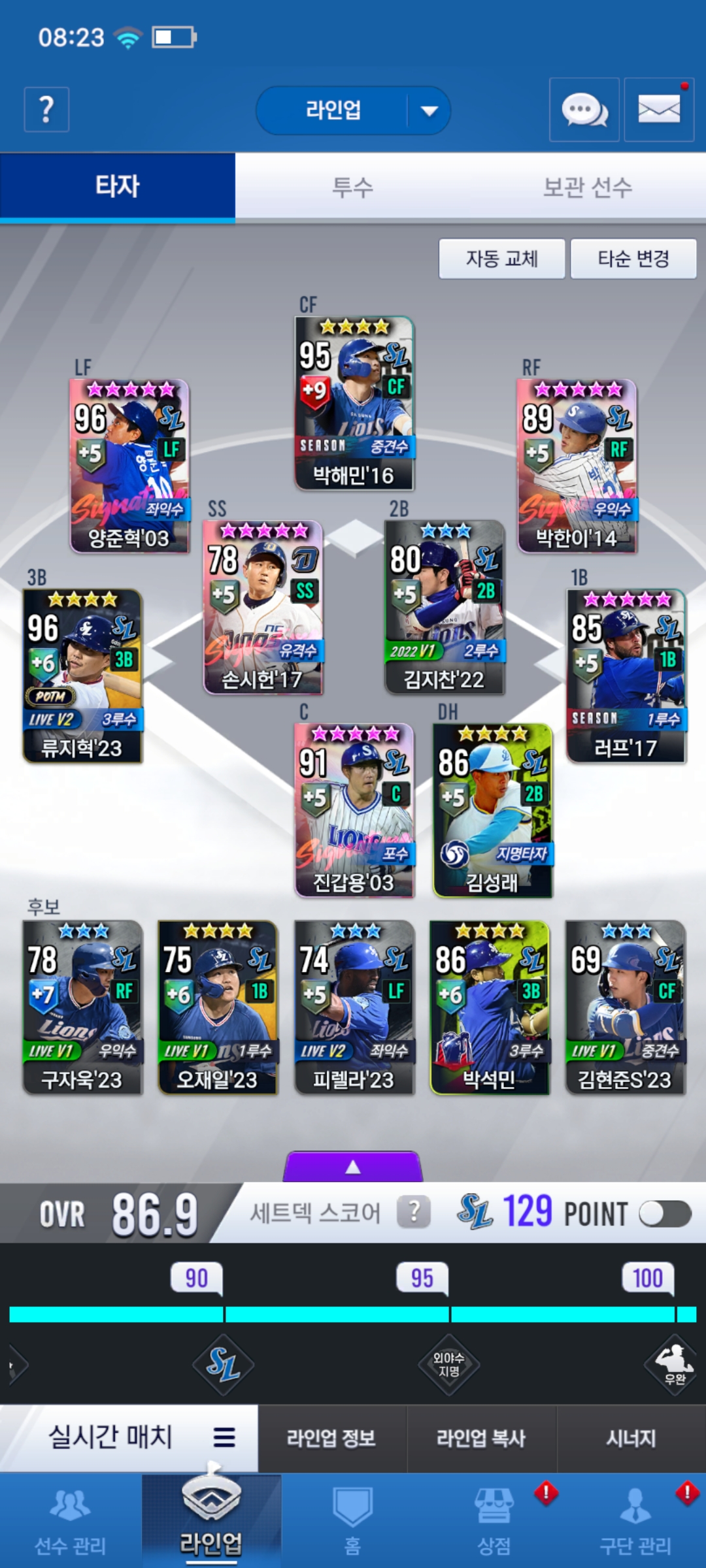Open the chat bubble icon
Viewport: 706px width, 1568px height.
point(584,110)
